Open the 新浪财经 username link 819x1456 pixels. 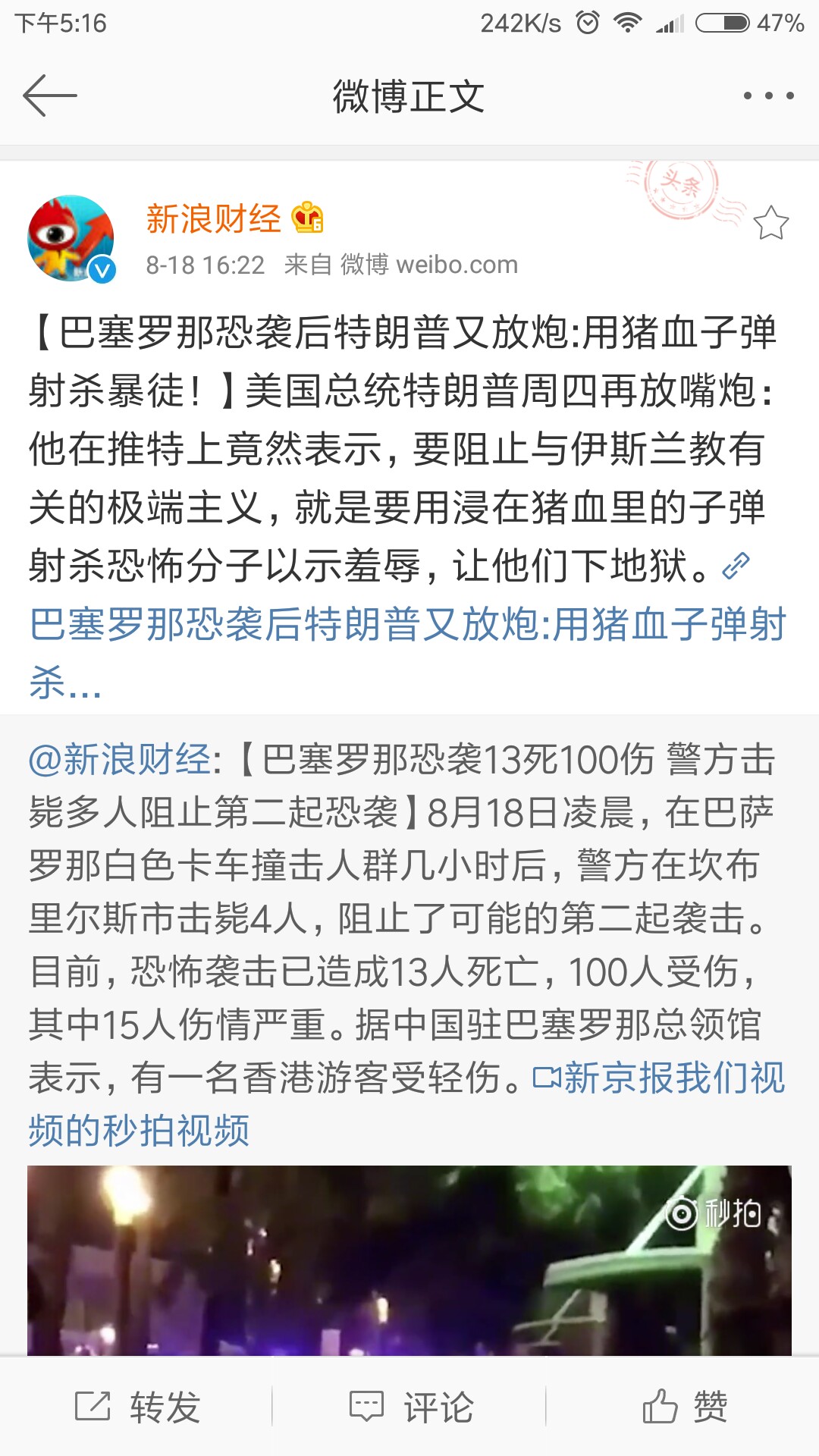click(213, 219)
